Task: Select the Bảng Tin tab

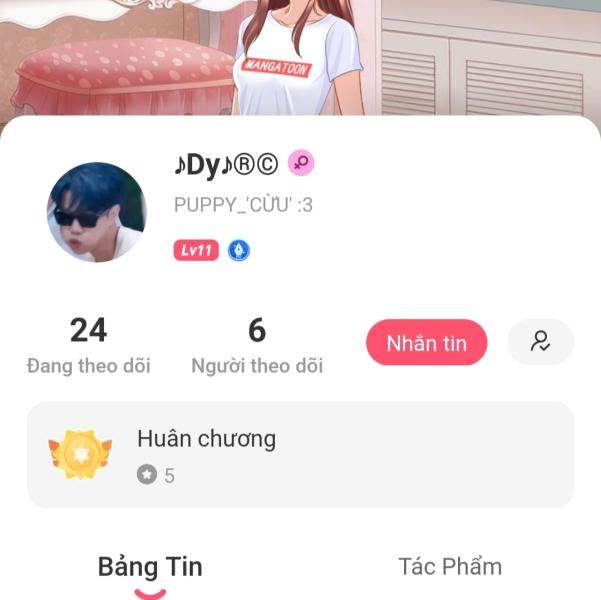Action: pos(150,568)
